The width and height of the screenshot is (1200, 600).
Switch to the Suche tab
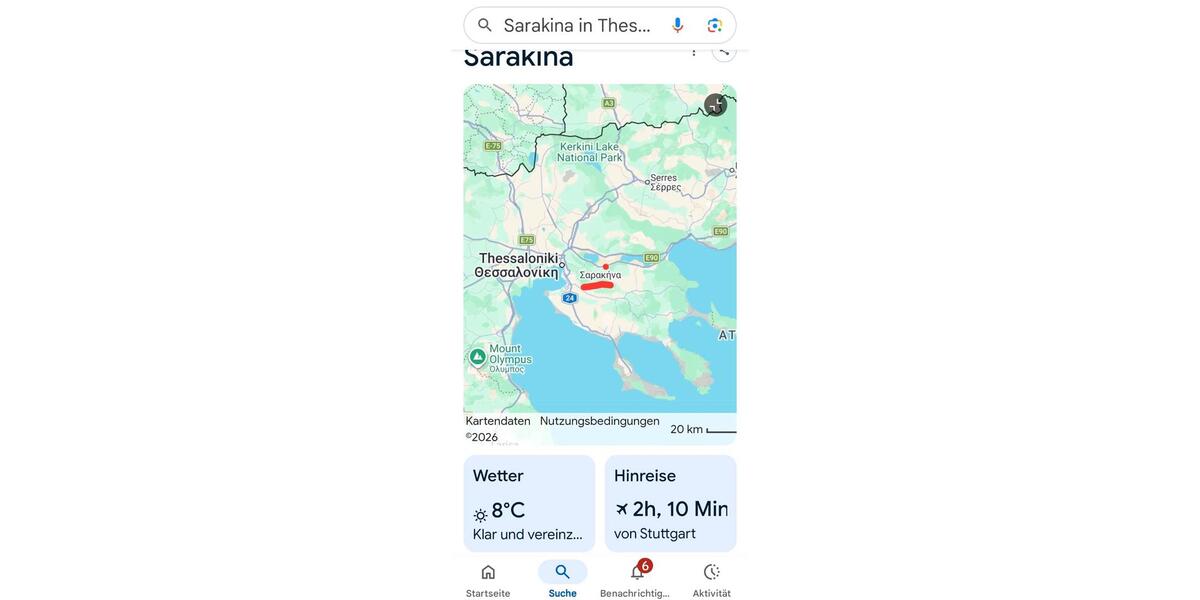[562, 579]
